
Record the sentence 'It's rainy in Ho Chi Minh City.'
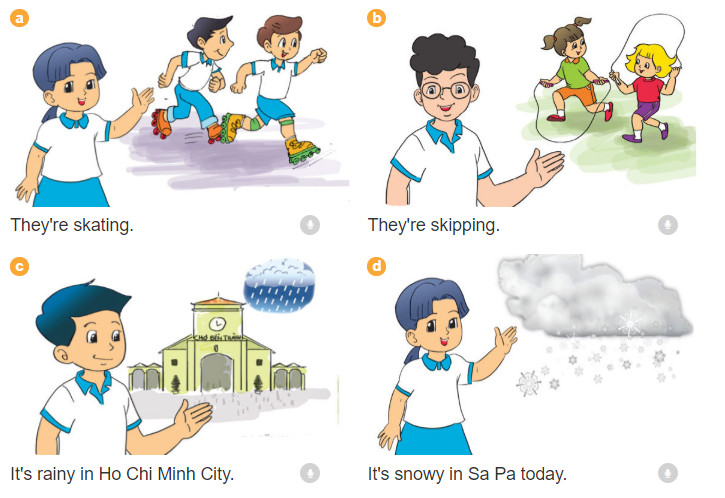tap(310, 472)
